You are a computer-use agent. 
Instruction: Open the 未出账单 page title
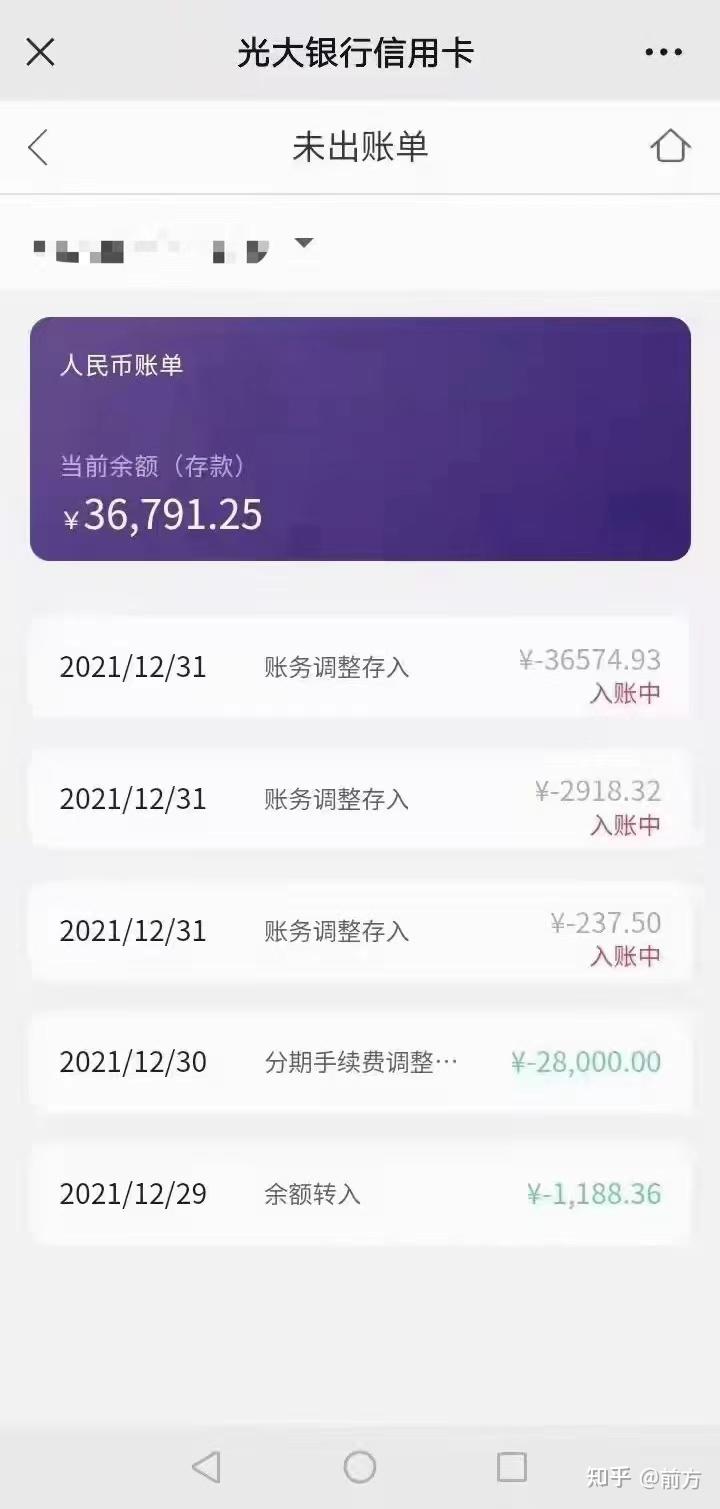(360, 146)
